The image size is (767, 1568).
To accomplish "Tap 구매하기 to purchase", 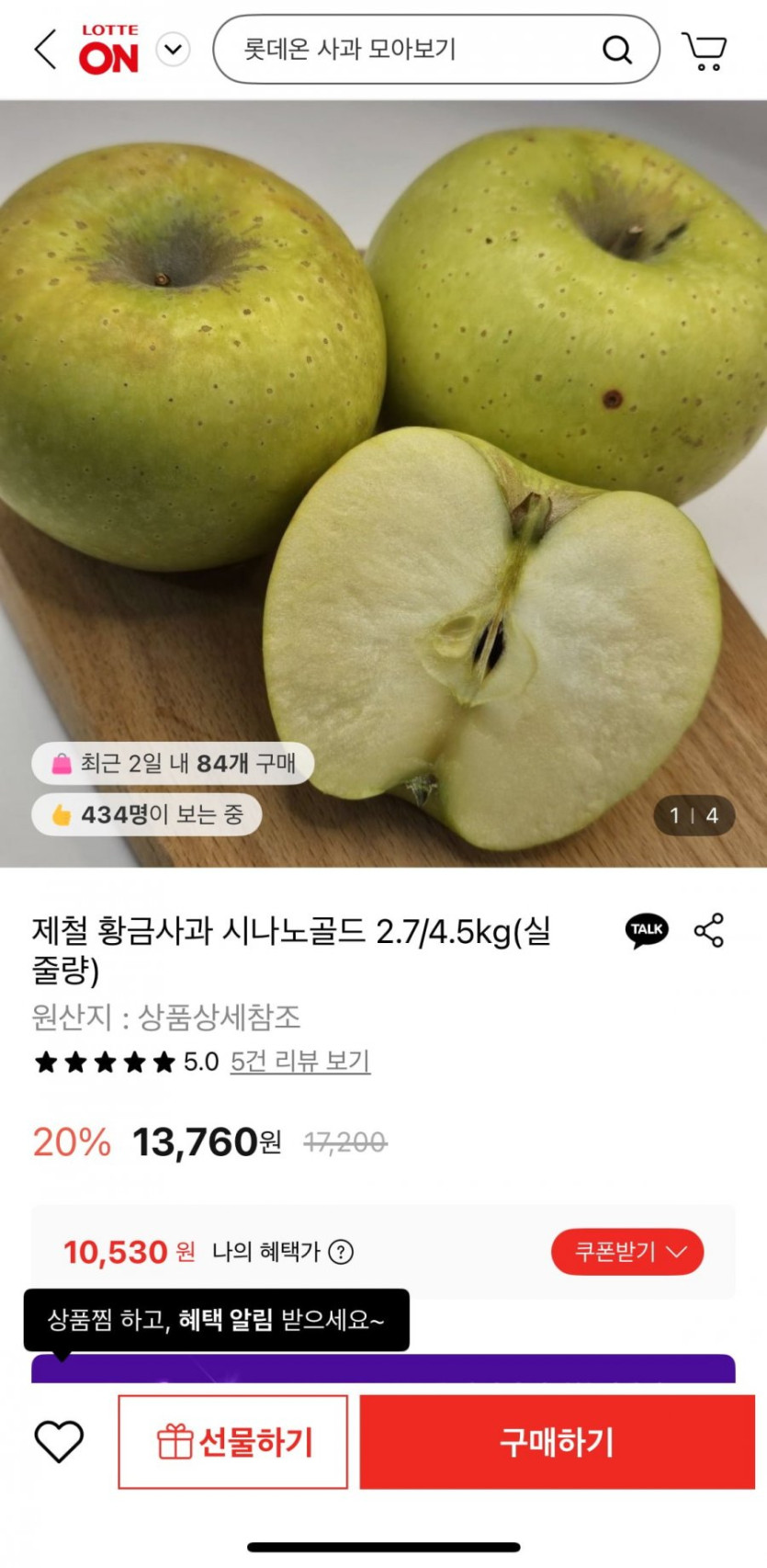I will pos(557,1441).
